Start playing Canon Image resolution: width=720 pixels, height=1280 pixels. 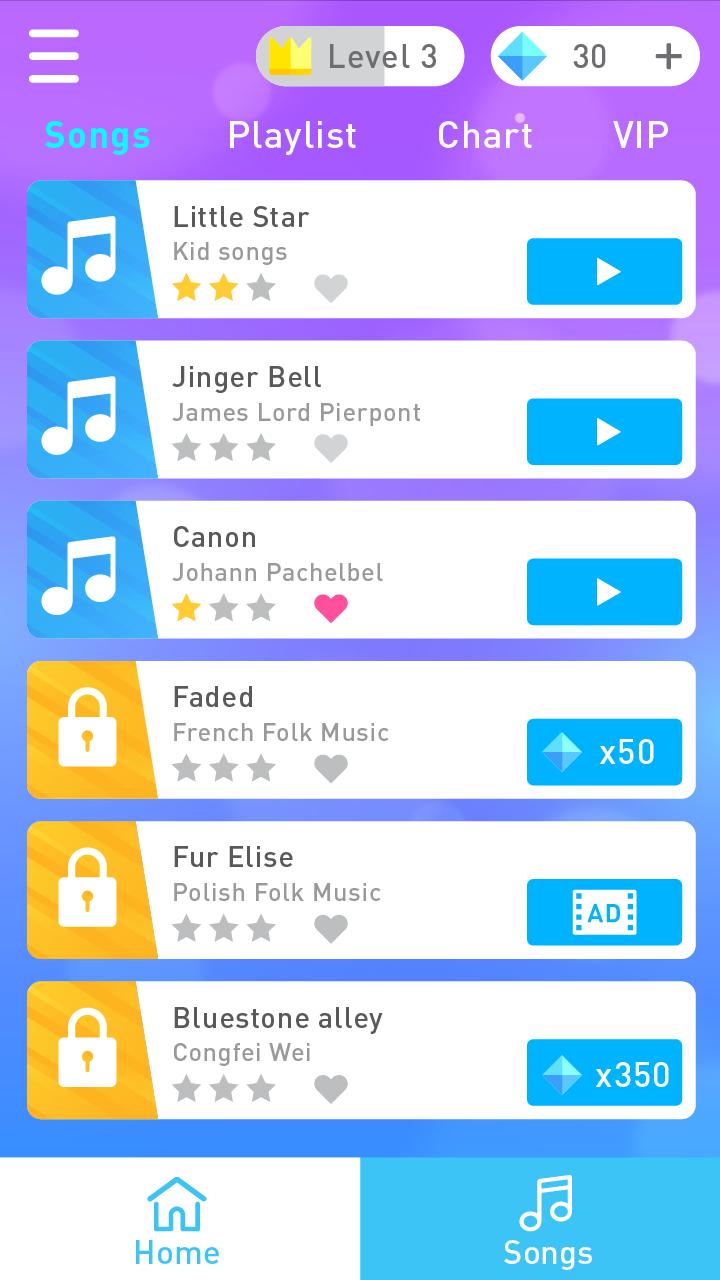click(x=604, y=591)
